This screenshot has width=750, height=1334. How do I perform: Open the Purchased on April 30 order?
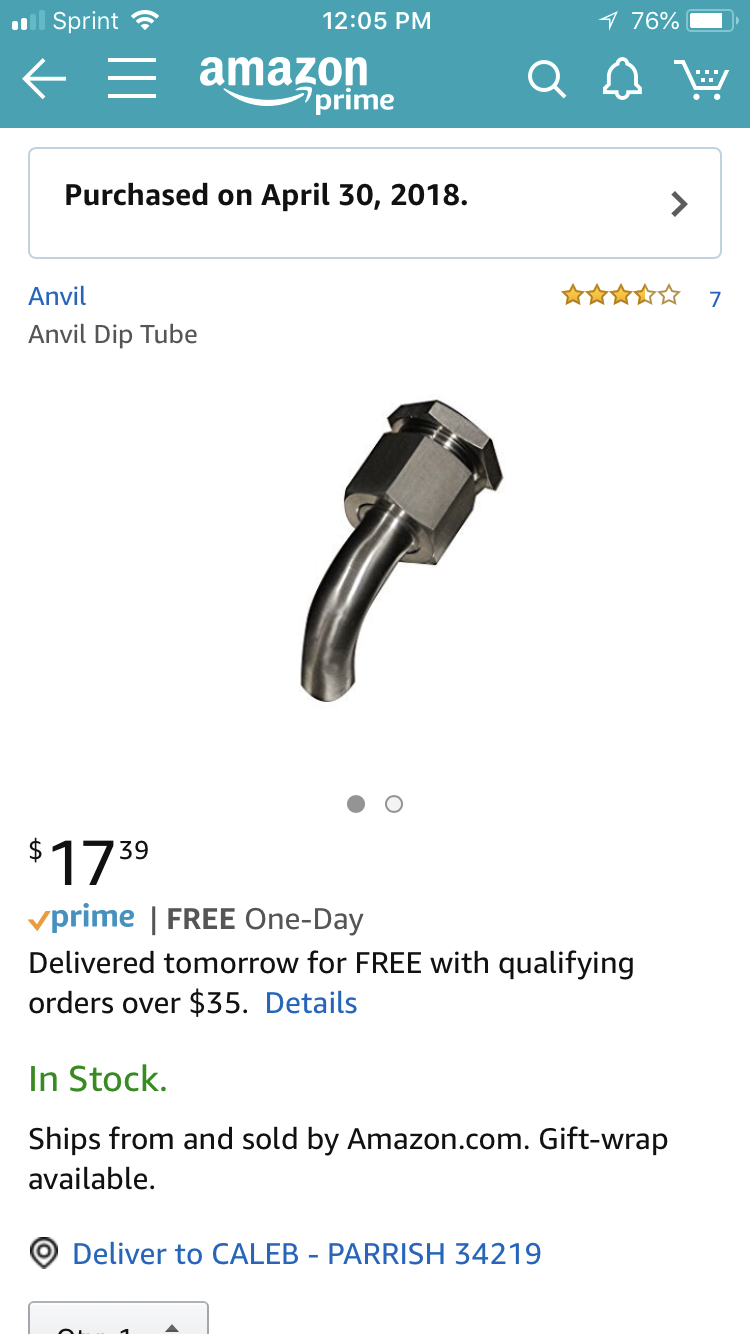pos(375,203)
